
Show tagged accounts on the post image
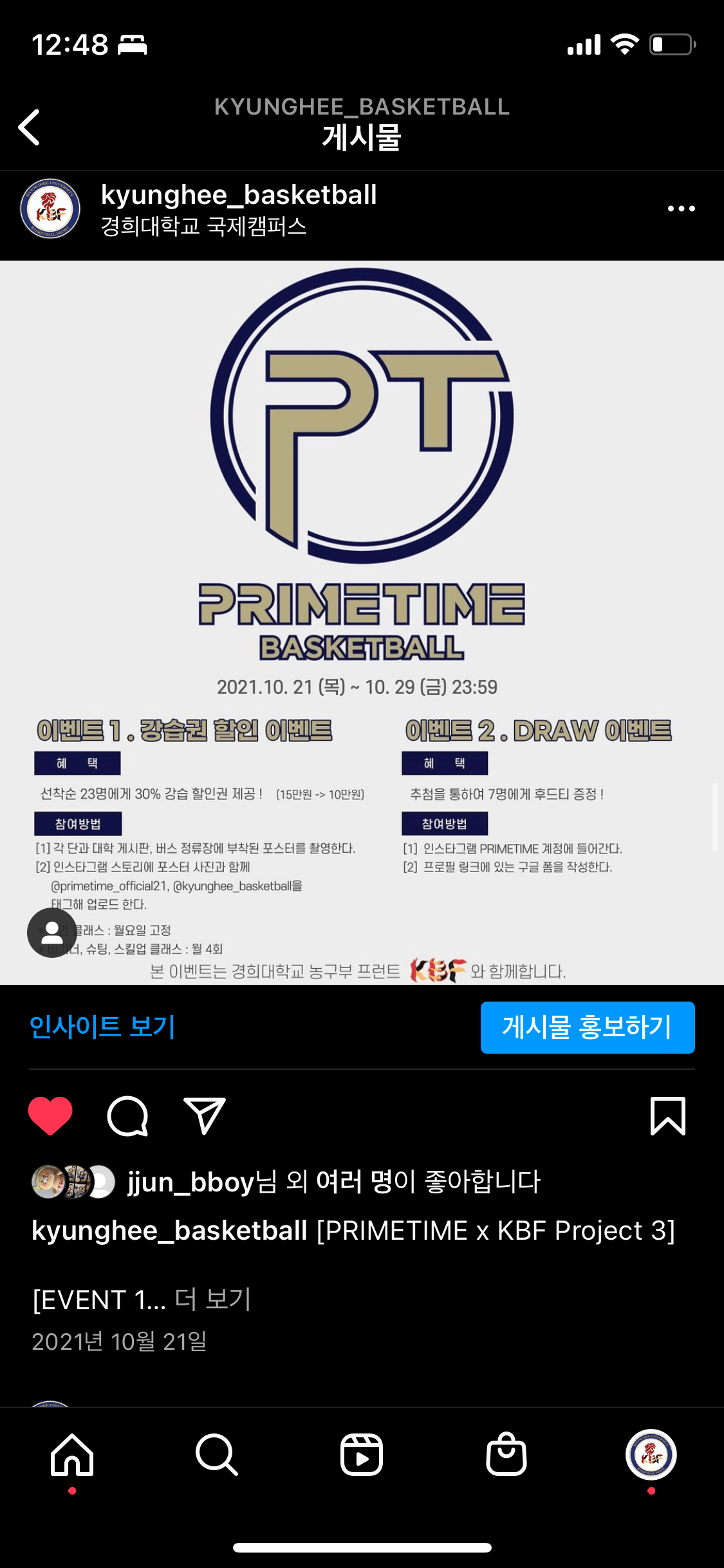(52, 933)
